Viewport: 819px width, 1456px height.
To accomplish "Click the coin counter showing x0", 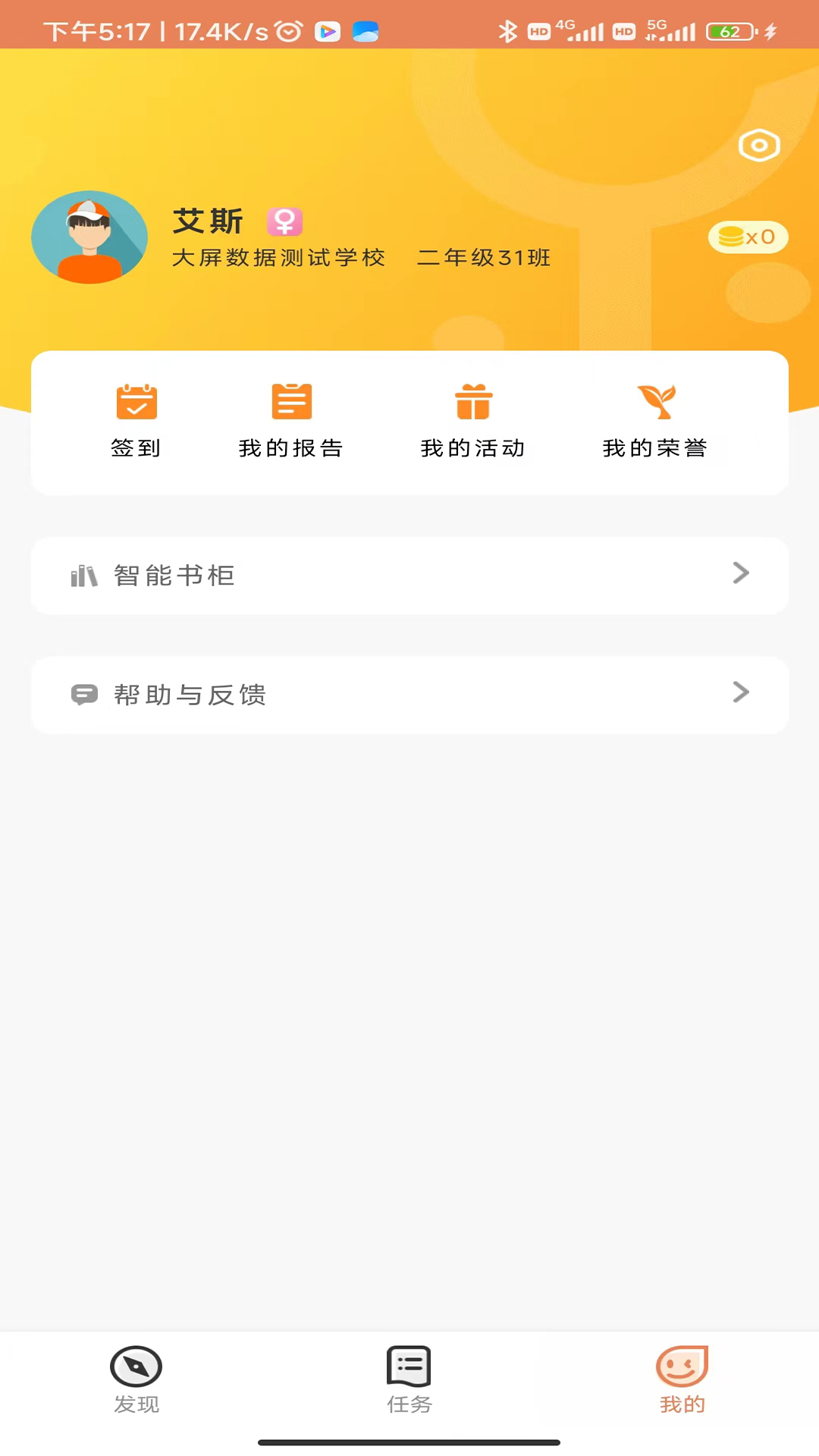I will click(x=748, y=237).
